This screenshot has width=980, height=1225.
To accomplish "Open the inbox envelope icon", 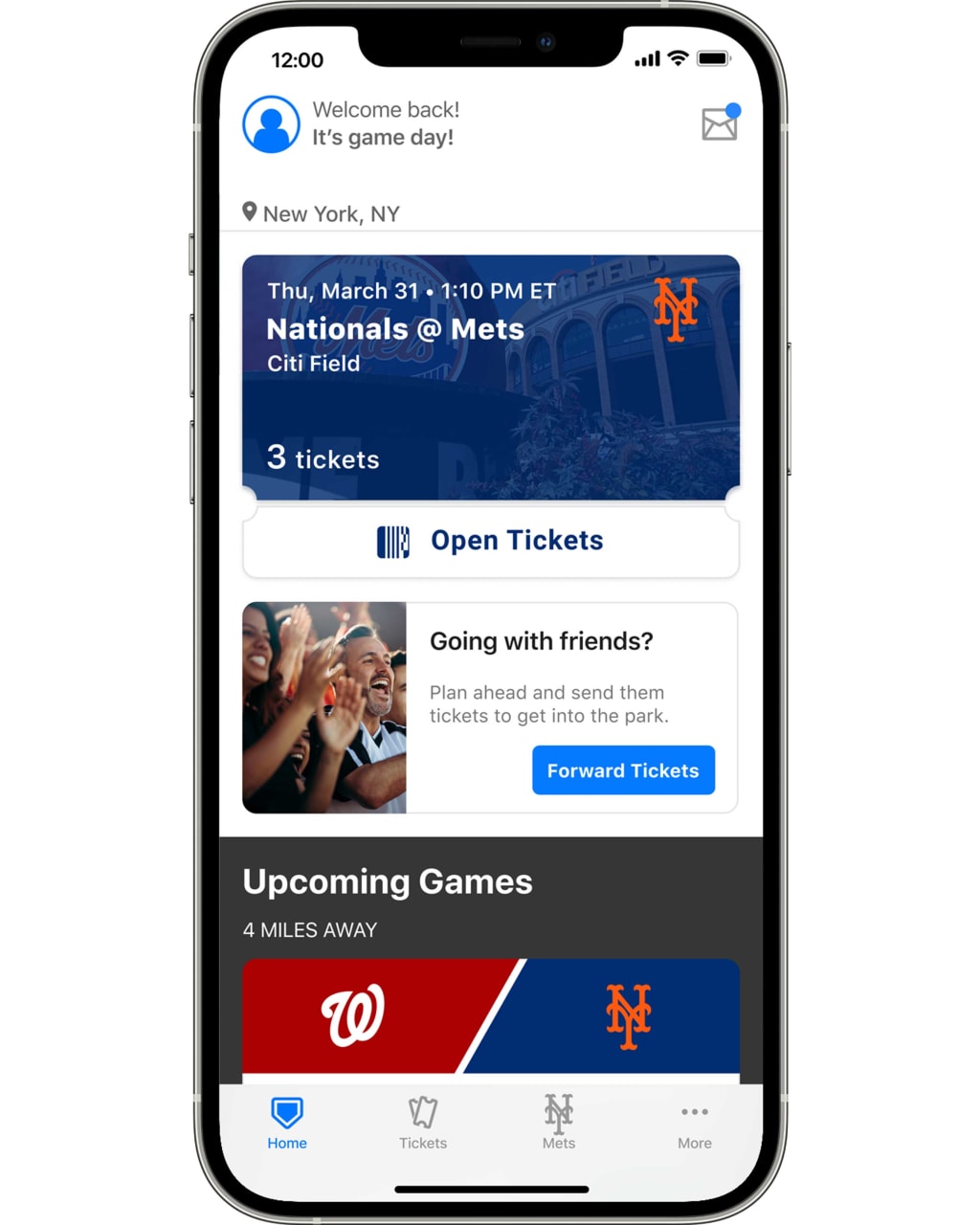I will (x=719, y=125).
